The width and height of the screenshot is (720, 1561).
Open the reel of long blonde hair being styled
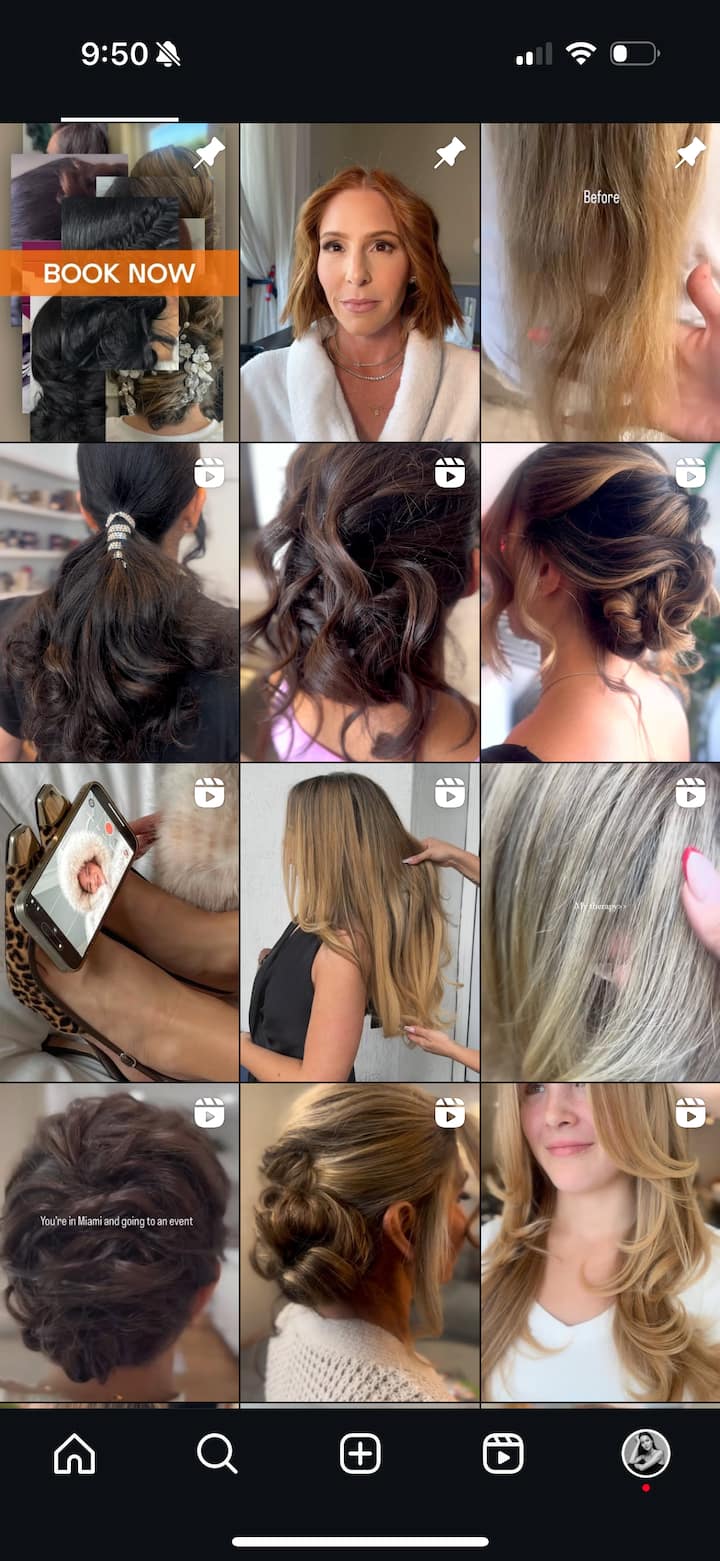point(360,922)
